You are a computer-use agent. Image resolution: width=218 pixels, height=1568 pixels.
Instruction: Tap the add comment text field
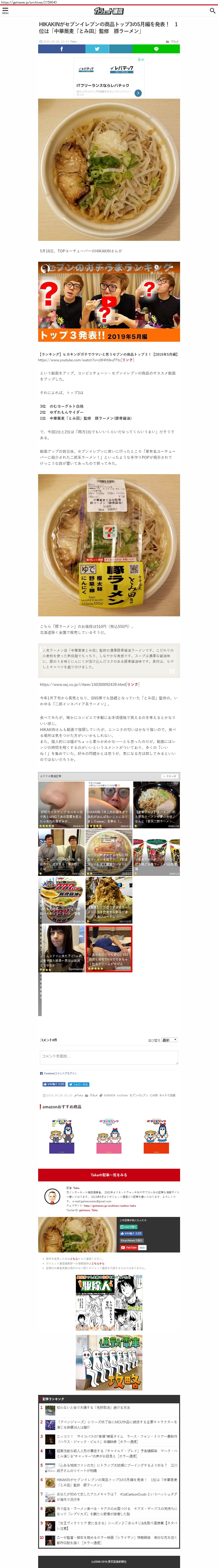pos(109,1057)
